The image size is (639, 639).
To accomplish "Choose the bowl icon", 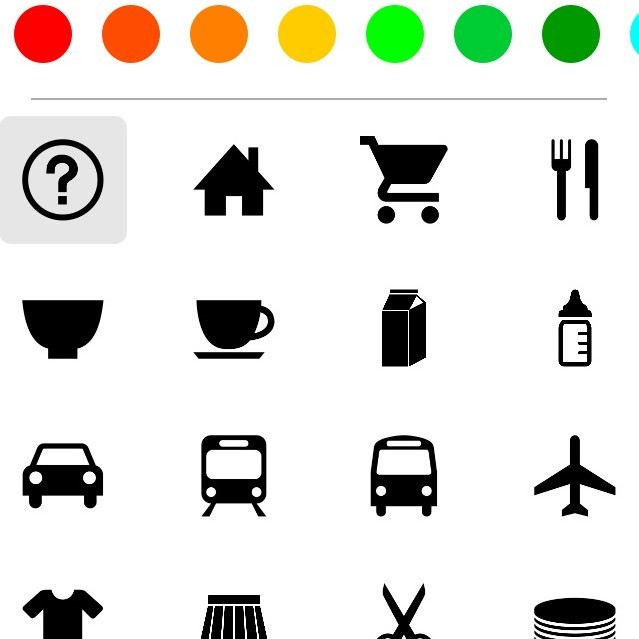I will pos(63,328).
